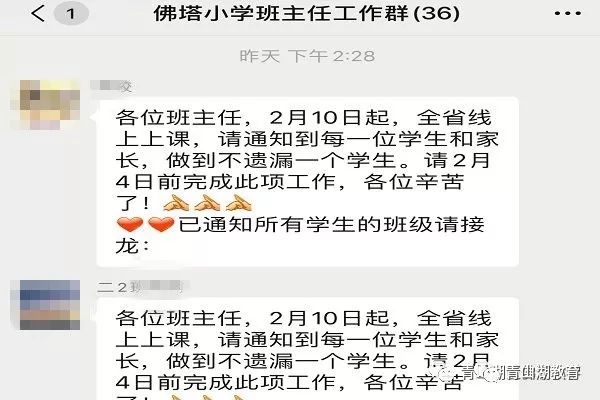
Task: Go back to the chat list
Action: (37, 15)
